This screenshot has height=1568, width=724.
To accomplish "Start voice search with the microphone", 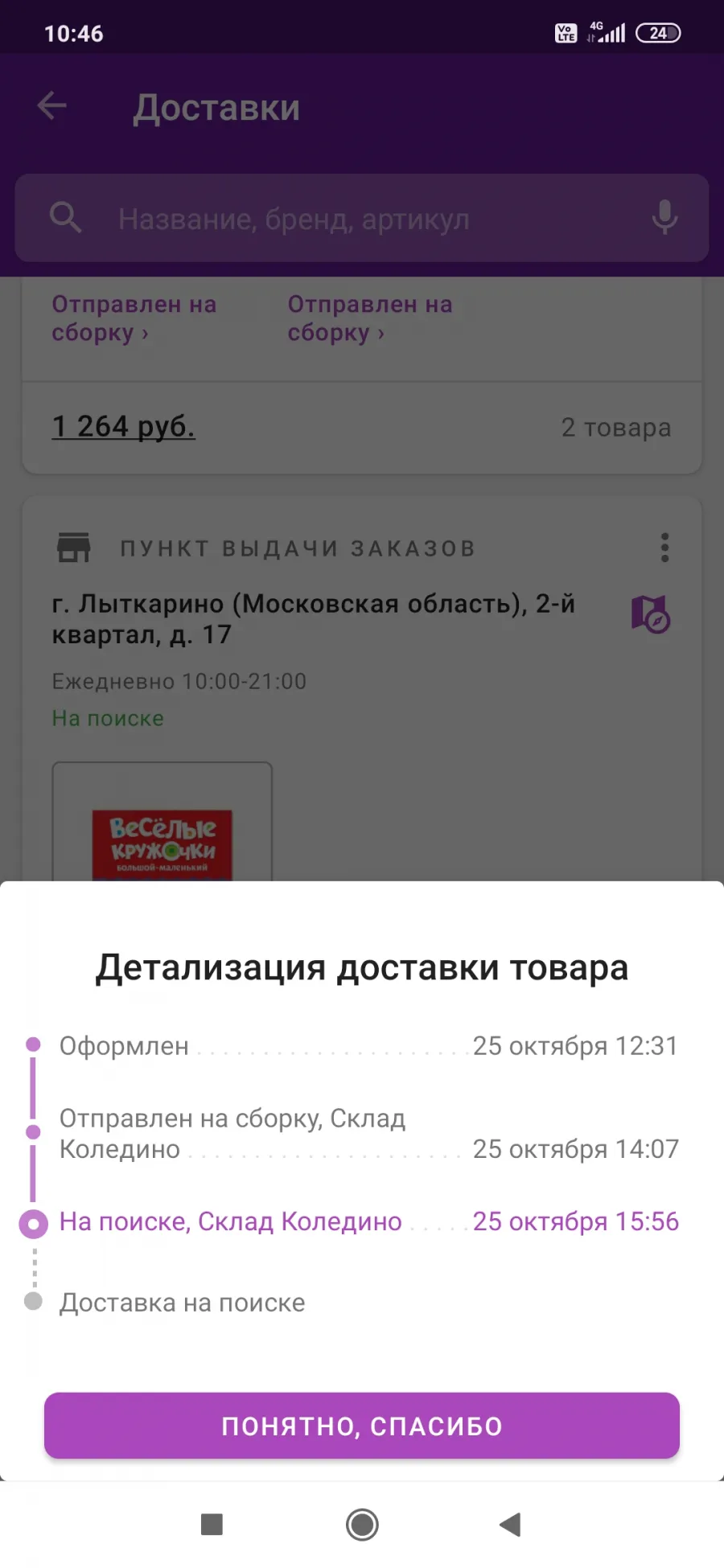I will (664, 218).
